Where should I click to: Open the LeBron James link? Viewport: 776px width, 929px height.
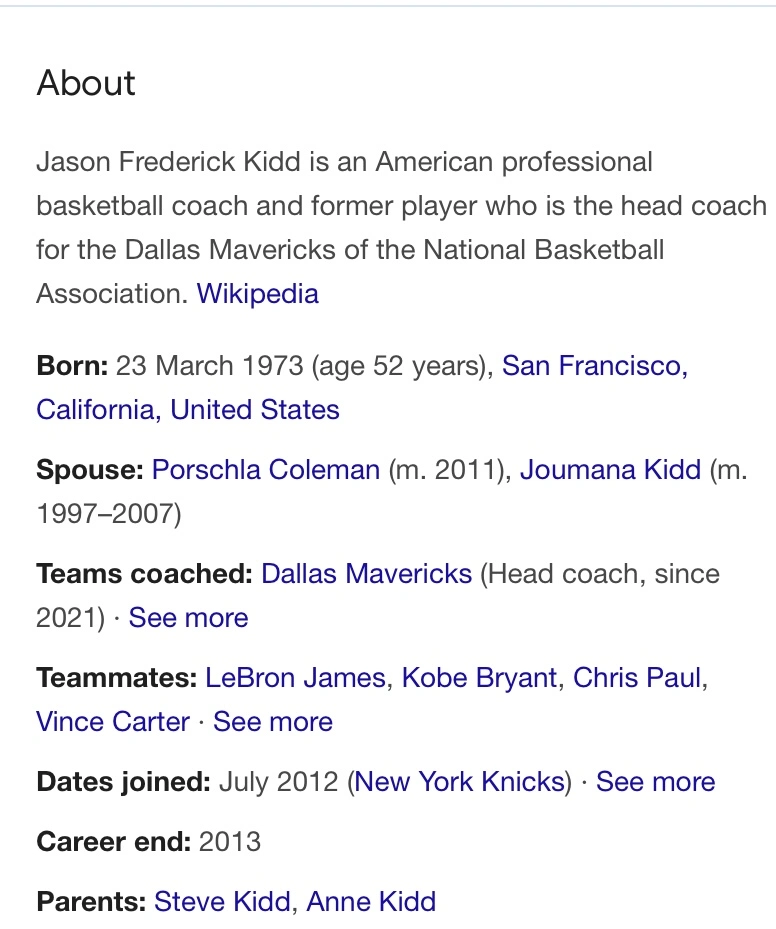click(x=295, y=678)
